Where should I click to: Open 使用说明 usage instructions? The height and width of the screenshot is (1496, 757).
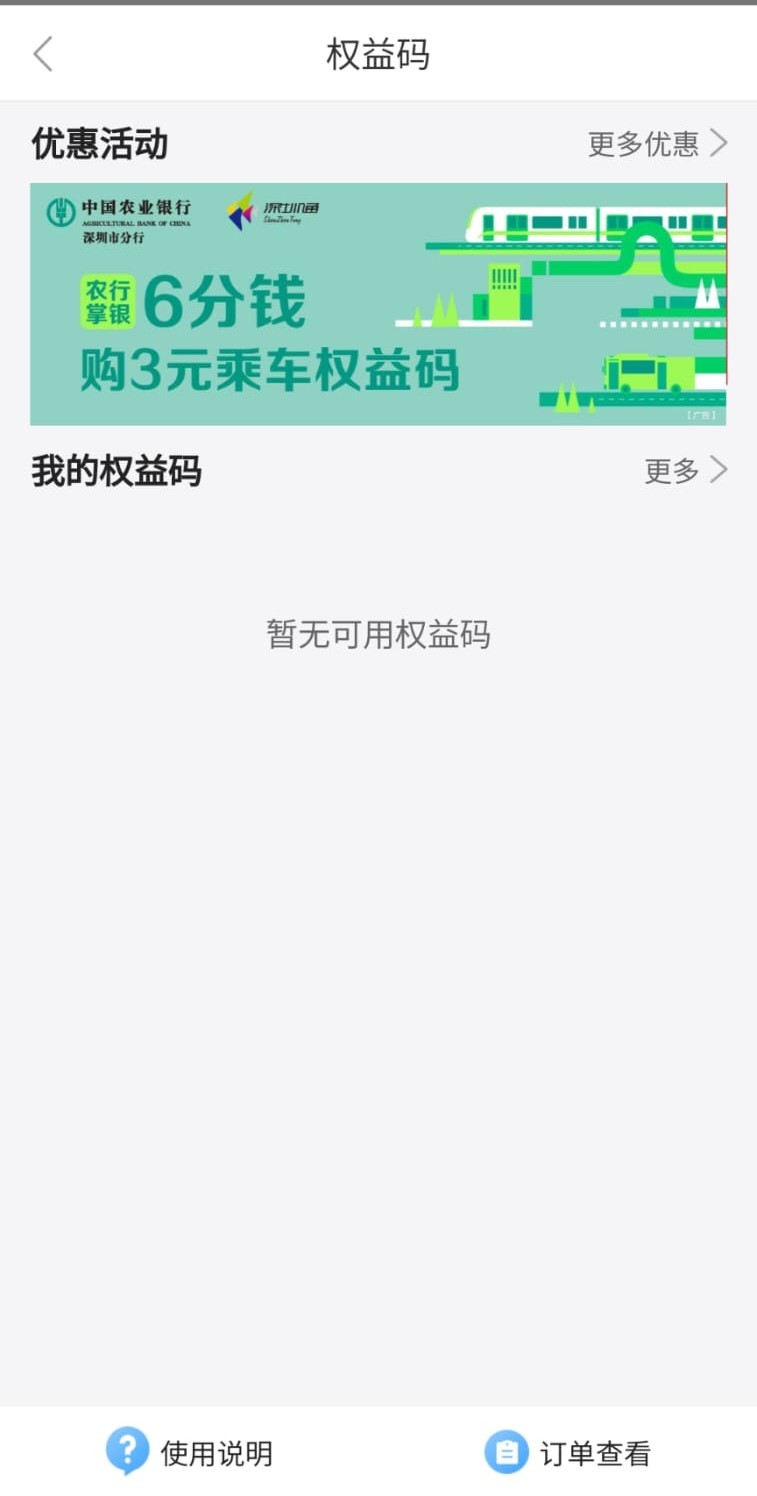coord(189,1452)
